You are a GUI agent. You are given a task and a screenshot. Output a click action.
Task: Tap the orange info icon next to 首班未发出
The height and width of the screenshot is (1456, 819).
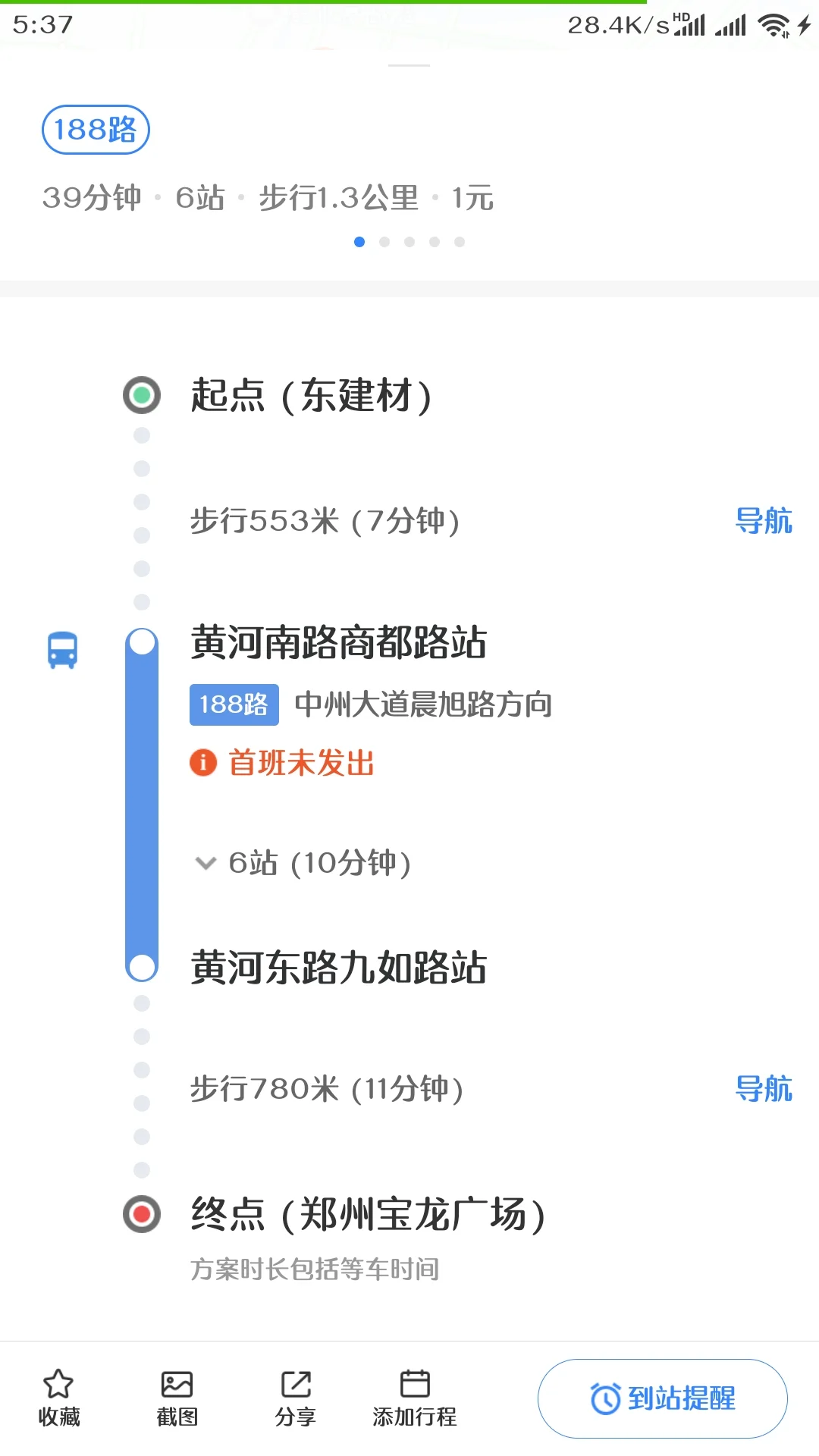pyautogui.click(x=202, y=764)
